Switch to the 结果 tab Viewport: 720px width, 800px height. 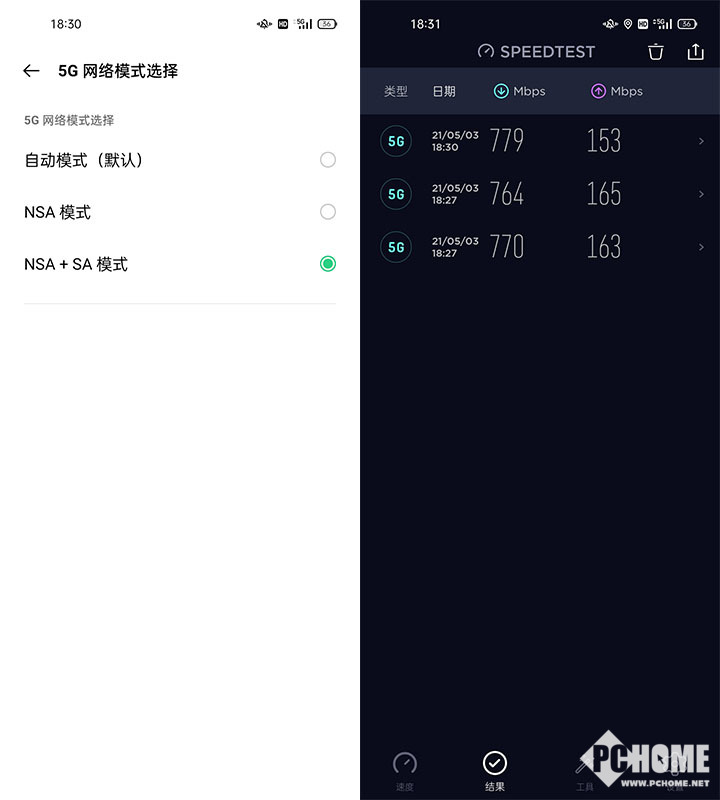pyautogui.click(x=495, y=770)
